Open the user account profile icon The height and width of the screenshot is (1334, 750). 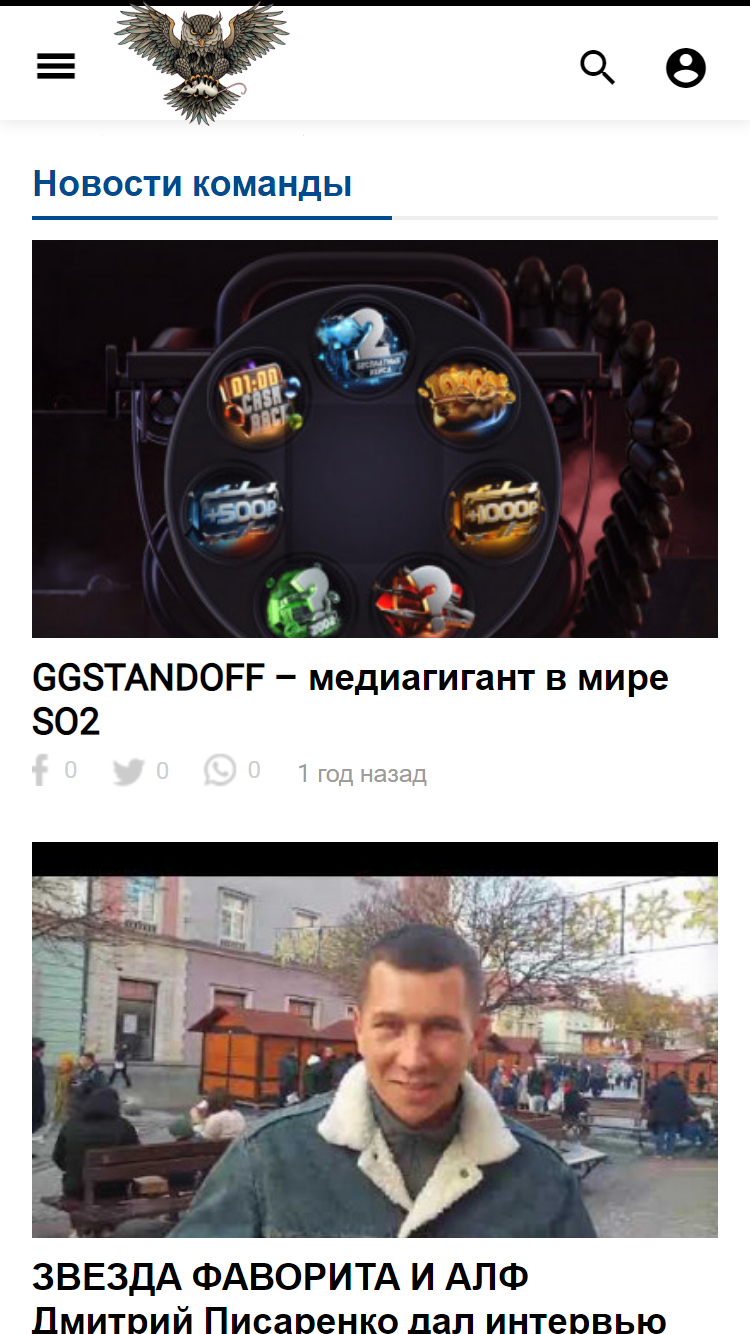(686, 68)
